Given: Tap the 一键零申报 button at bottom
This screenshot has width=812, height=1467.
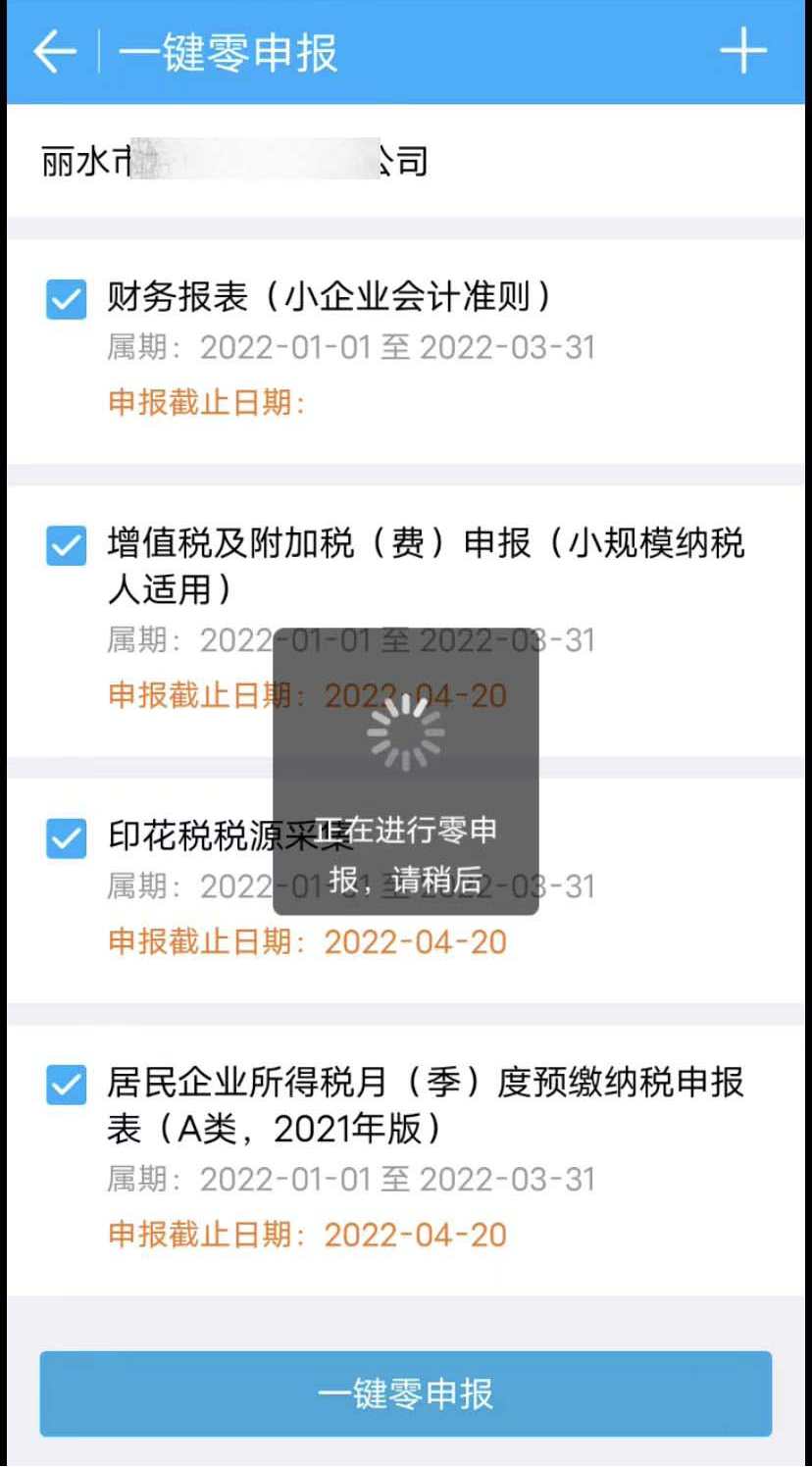Looking at the screenshot, I should 406,1393.
